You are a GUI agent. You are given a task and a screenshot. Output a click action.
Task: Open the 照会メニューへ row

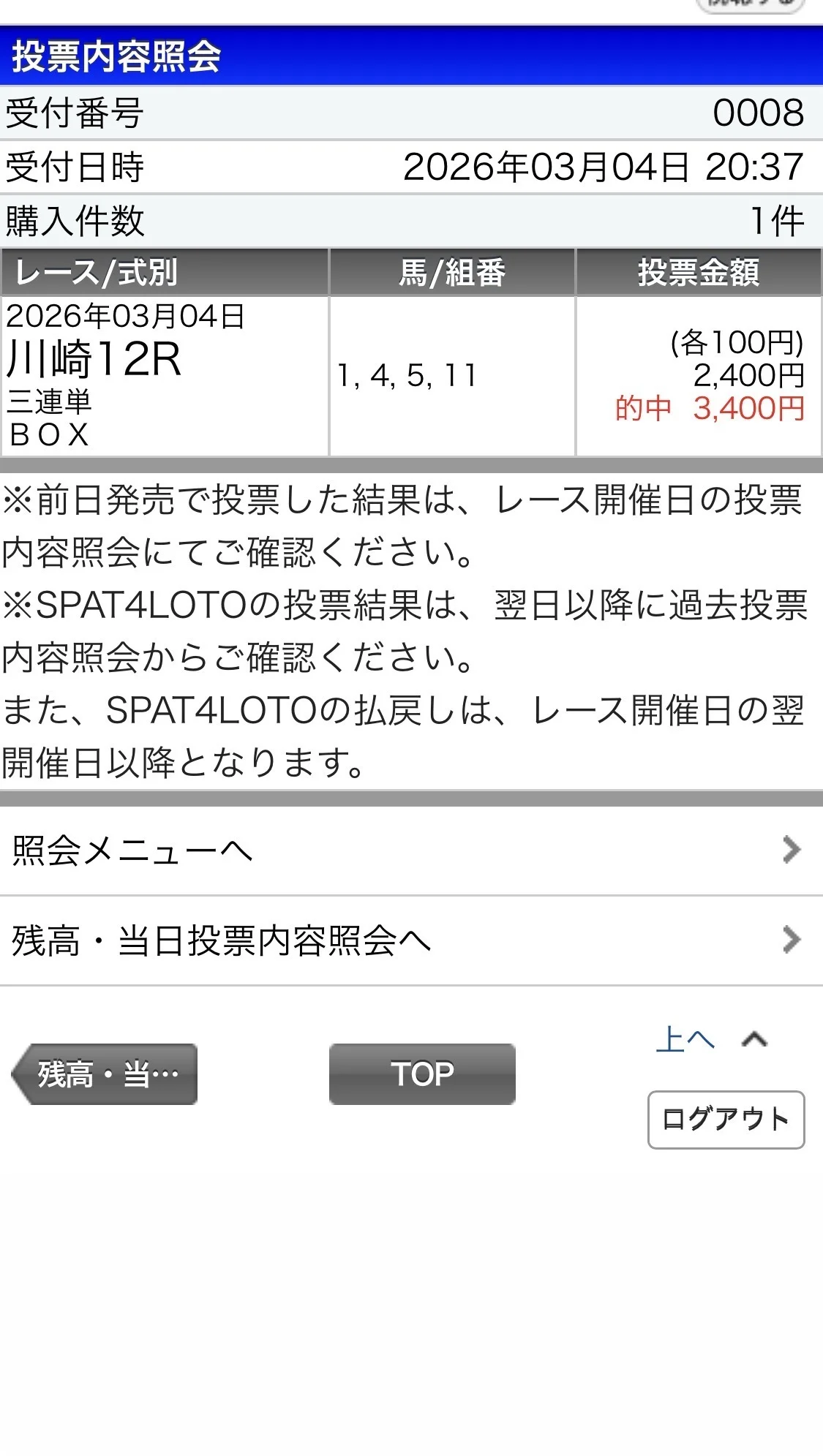point(410,850)
